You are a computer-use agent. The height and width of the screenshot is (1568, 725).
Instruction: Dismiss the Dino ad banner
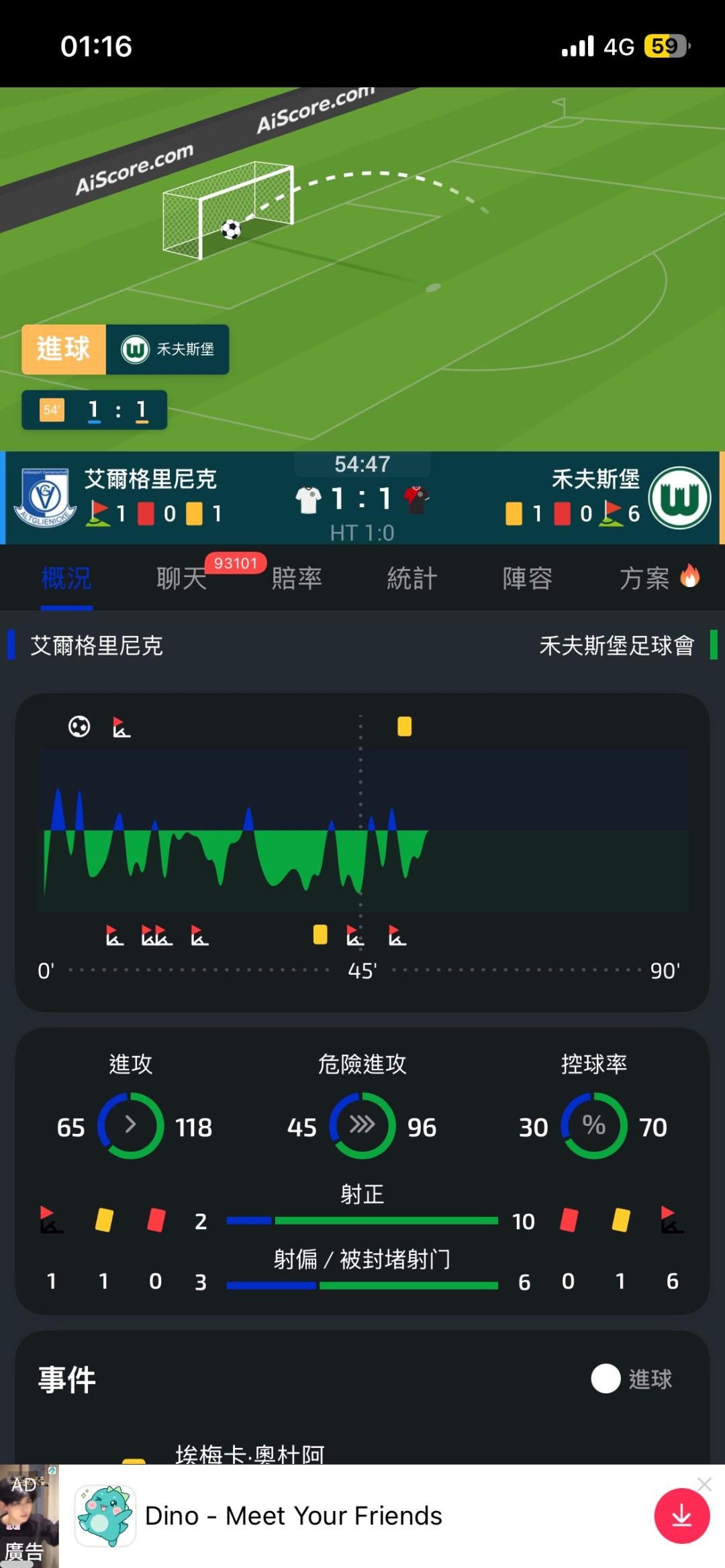point(704,1484)
